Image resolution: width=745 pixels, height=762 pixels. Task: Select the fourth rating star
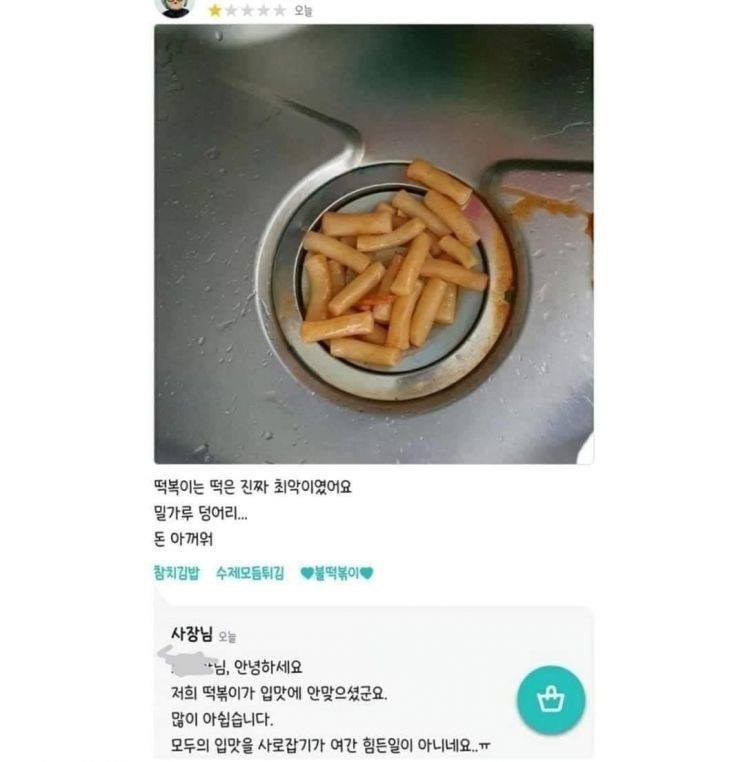pos(263,12)
